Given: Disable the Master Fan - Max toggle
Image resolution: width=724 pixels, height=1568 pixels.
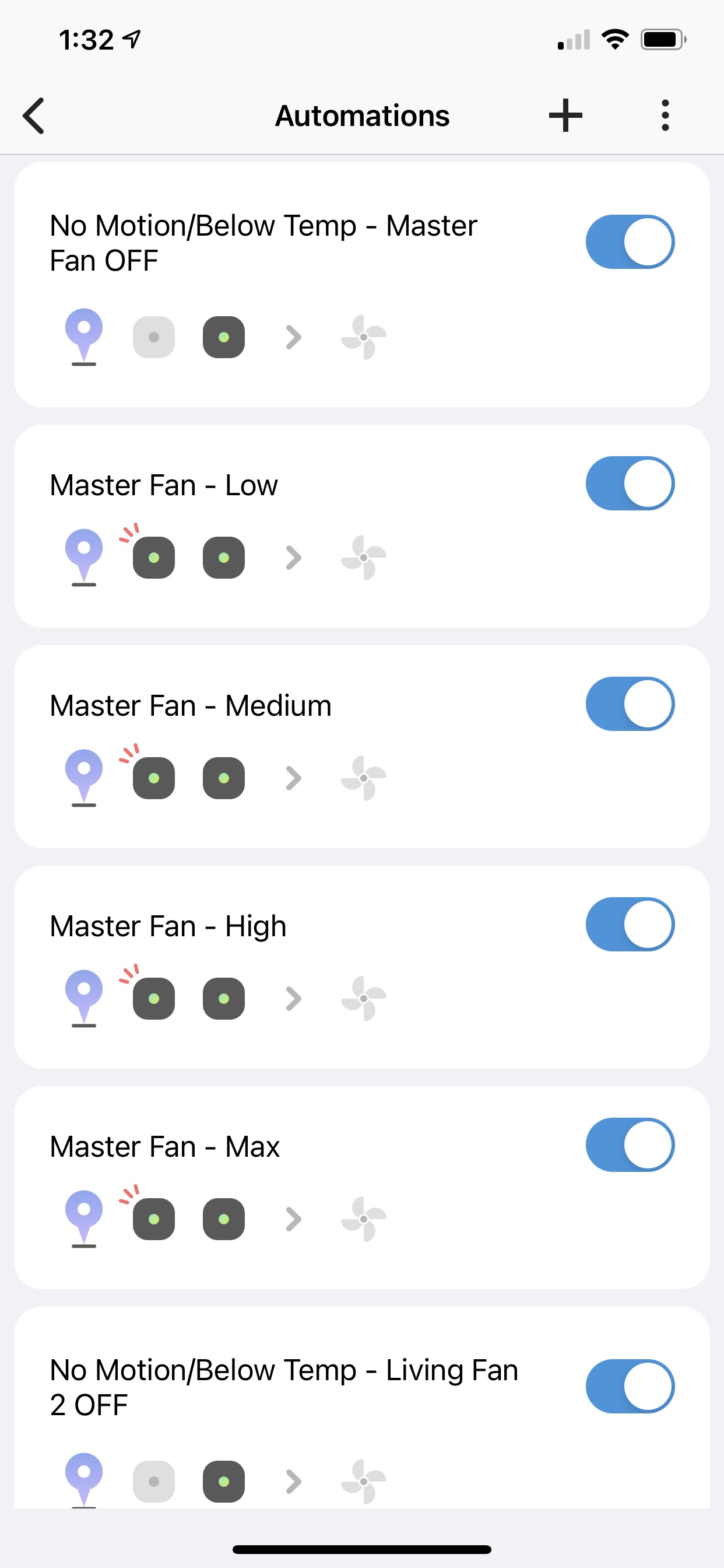Looking at the screenshot, I should (630, 1144).
